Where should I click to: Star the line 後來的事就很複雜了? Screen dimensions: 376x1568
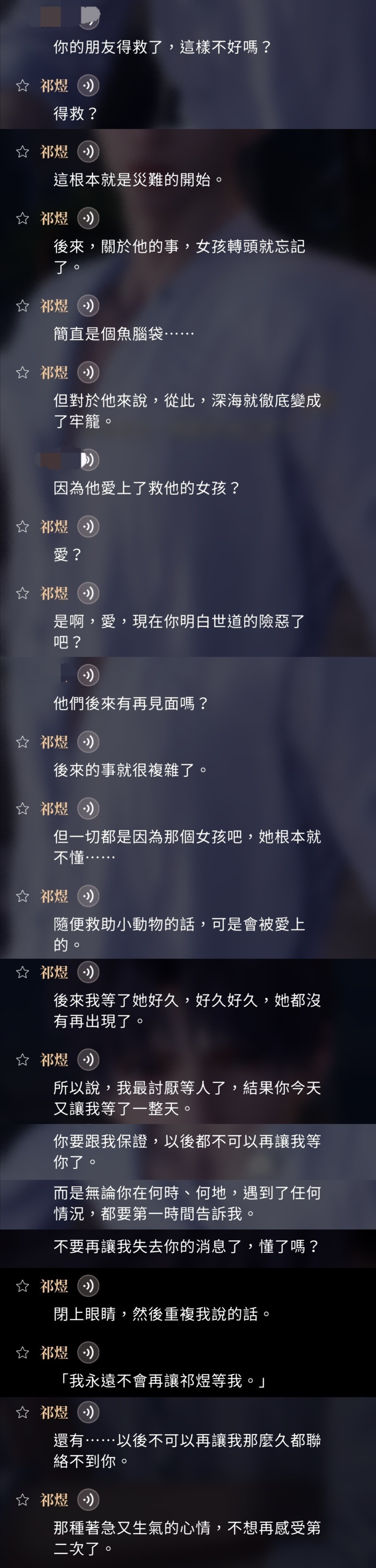(23, 742)
